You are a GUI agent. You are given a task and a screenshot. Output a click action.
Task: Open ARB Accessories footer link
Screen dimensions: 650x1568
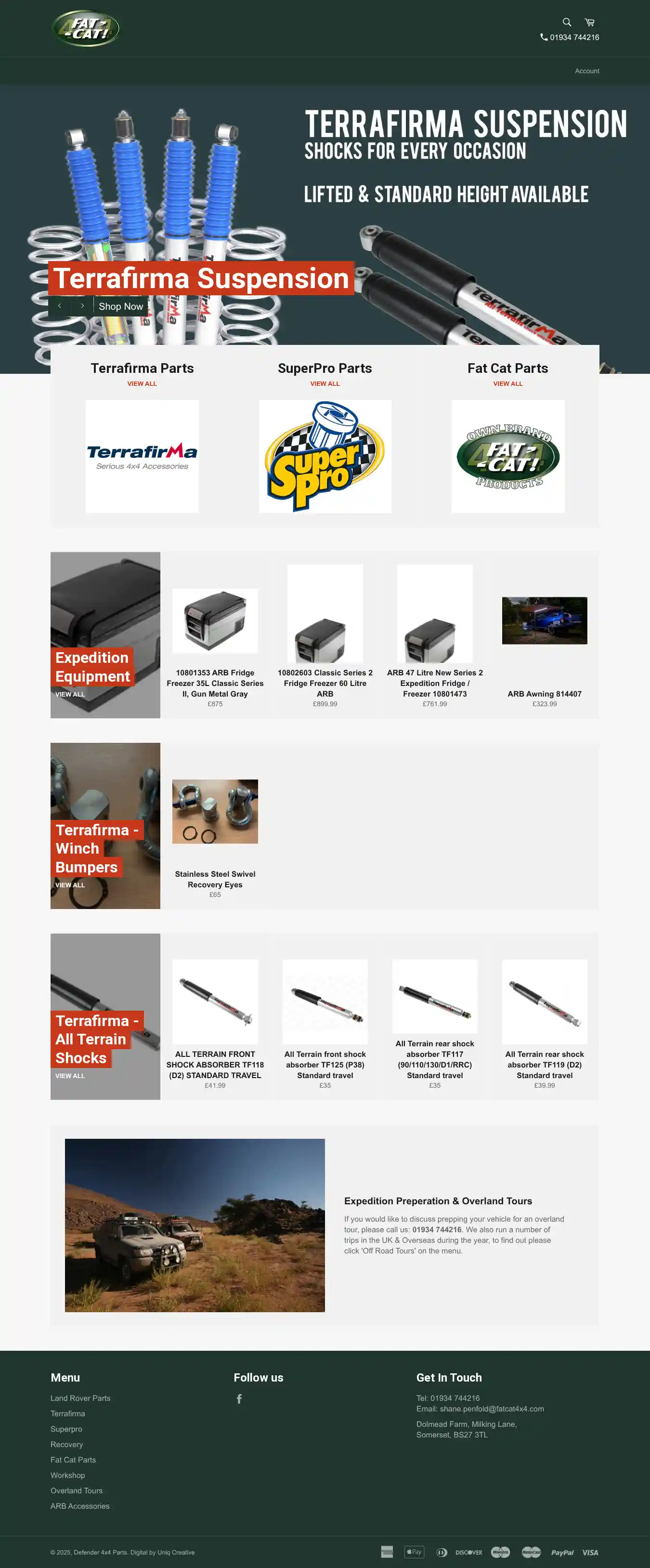point(80,1506)
